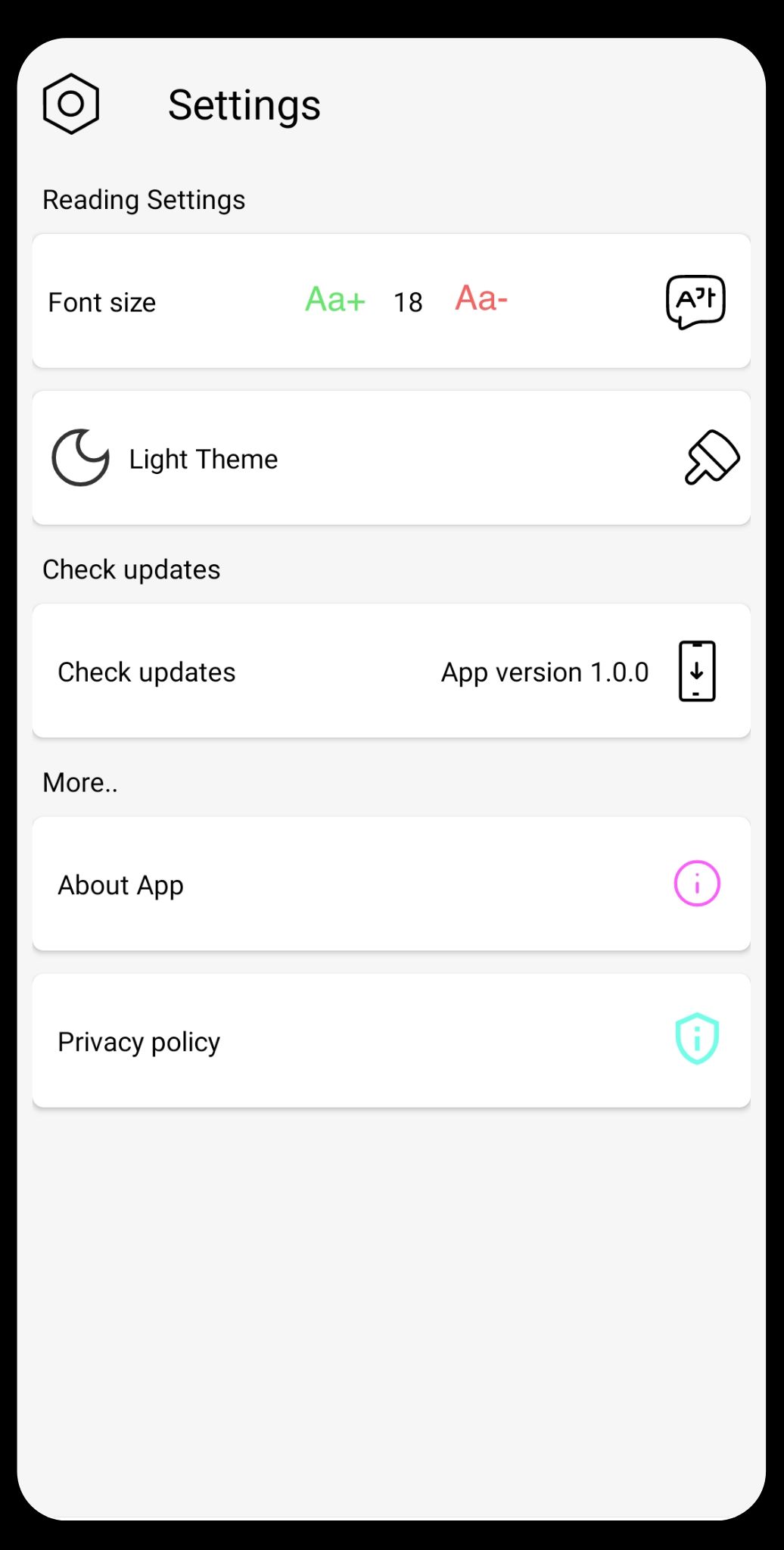Open the Light Theme row
784x1550 pixels.
point(391,458)
